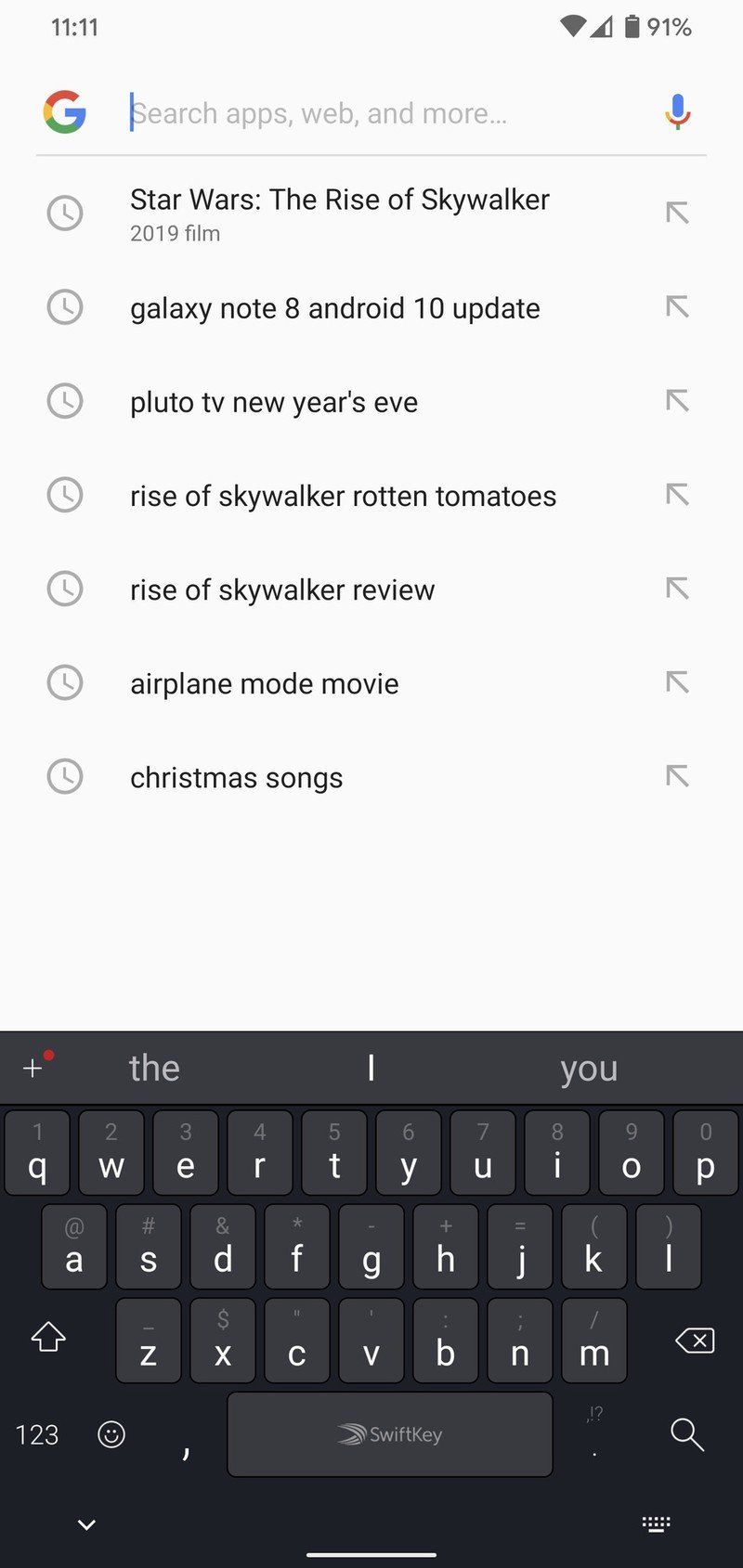Open the SwiftKey toolbar with the plus icon
Screen dimensions: 743x1568
click(35, 1067)
